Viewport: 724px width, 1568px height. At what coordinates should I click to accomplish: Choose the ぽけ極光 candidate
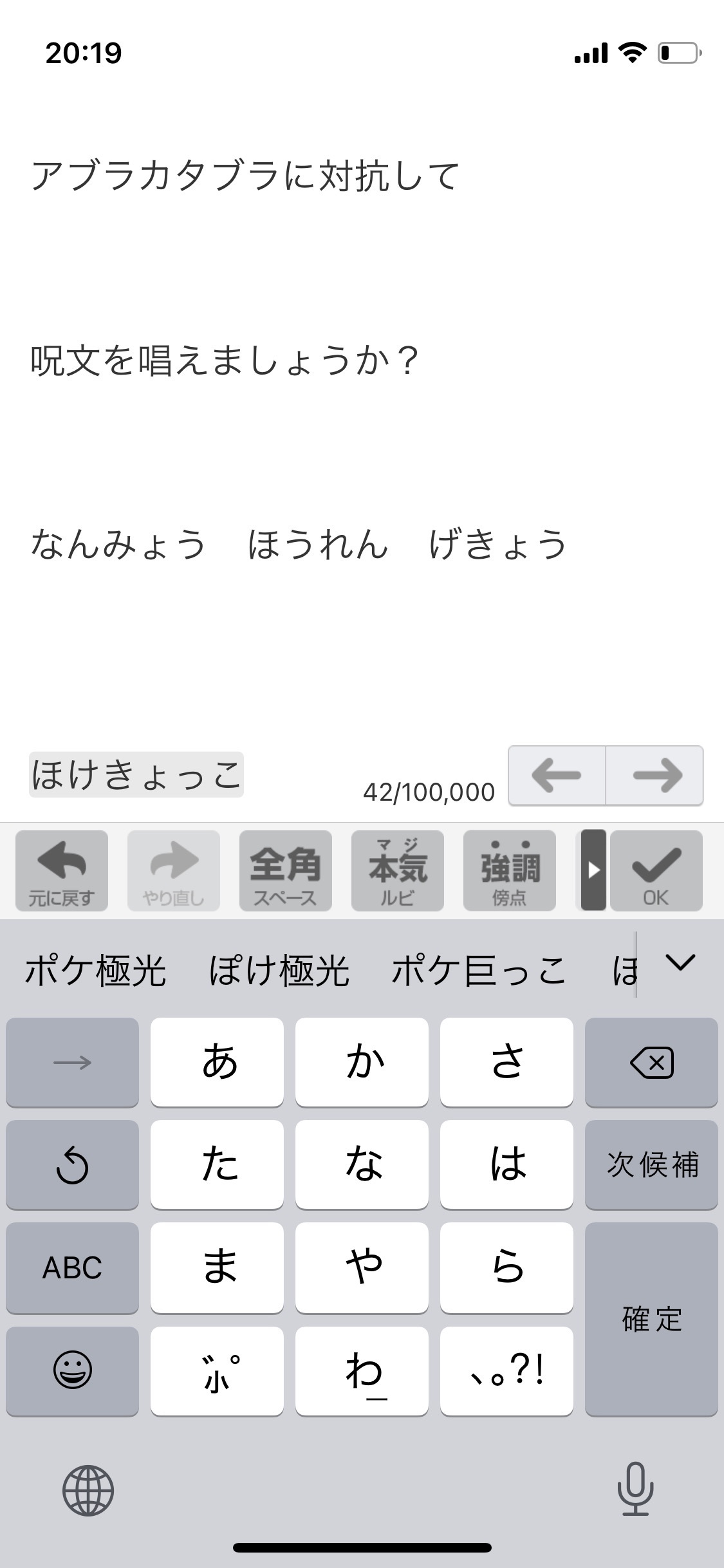[x=279, y=971]
